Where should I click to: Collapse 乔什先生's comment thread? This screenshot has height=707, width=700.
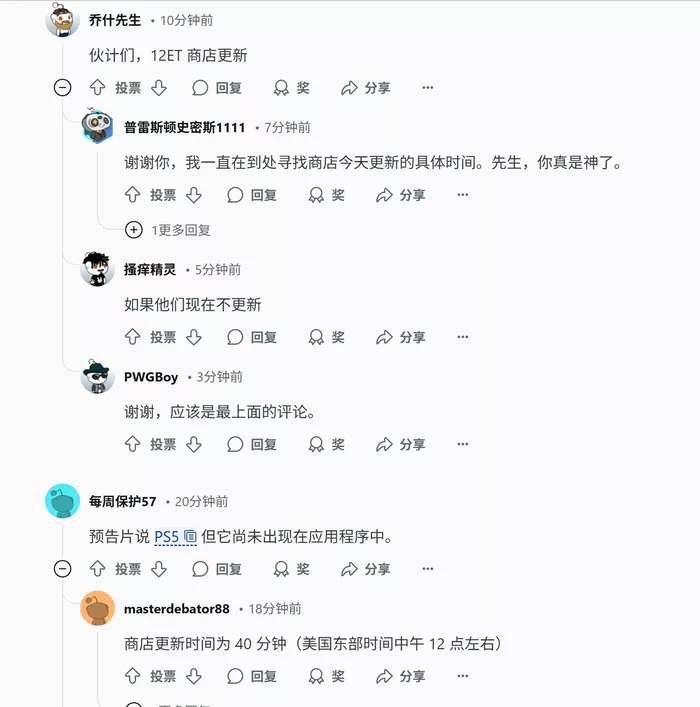tap(63, 88)
